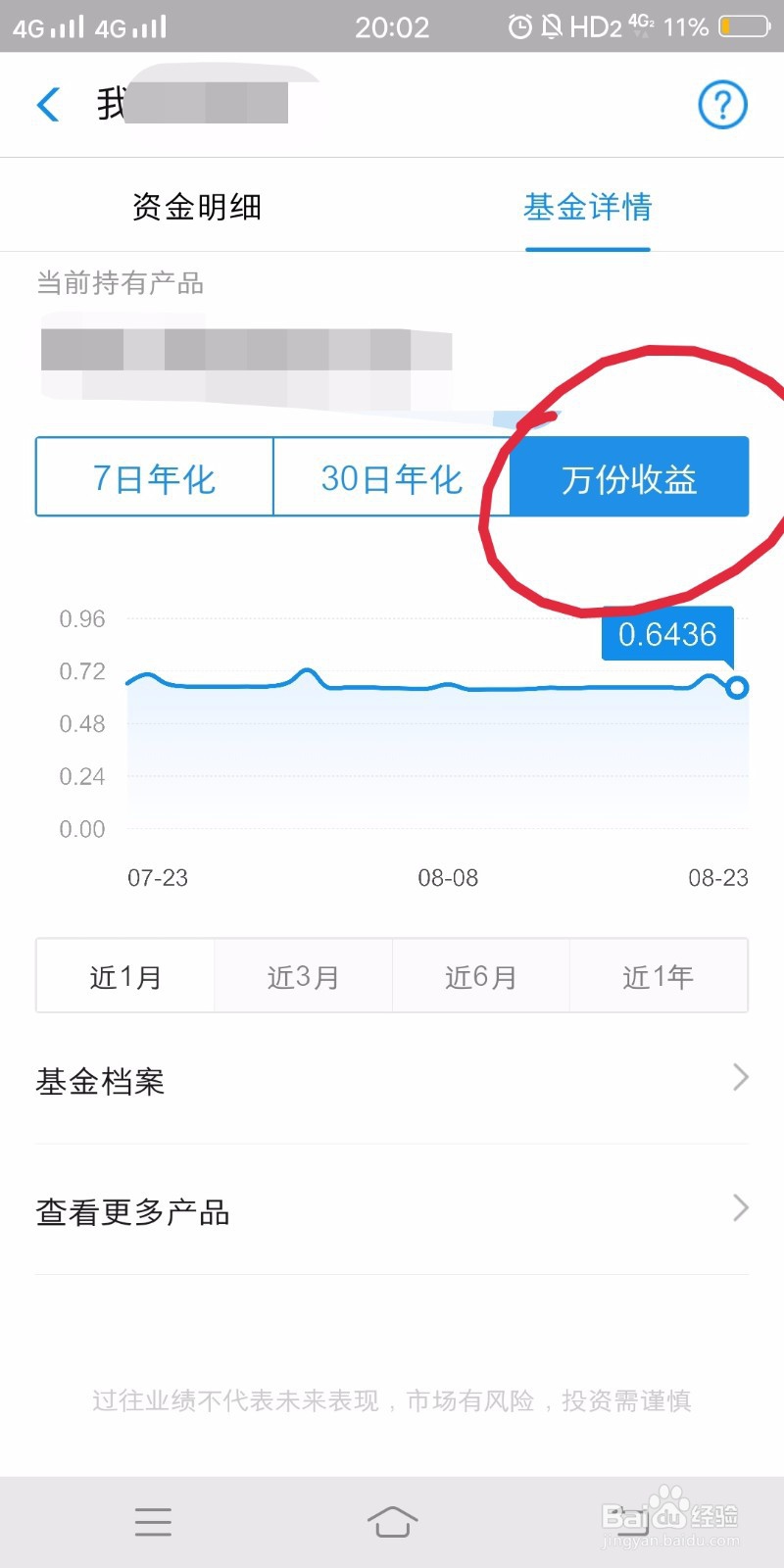Image resolution: width=784 pixels, height=1568 pixels.
Task: Tap the 近1月 selected range label
Action: (x=124, y=976)
